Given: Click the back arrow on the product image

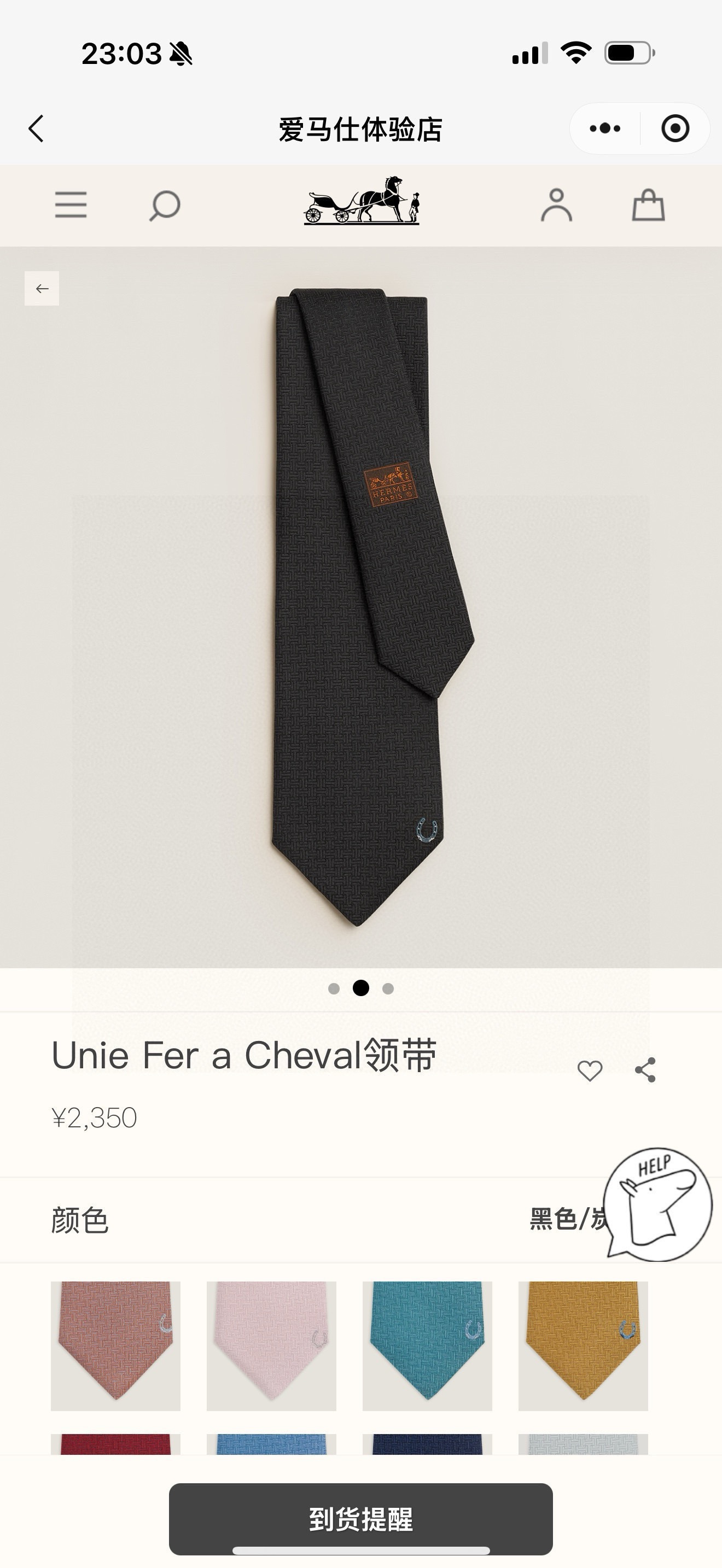Looking at the screenshot, I should [41, 289].
